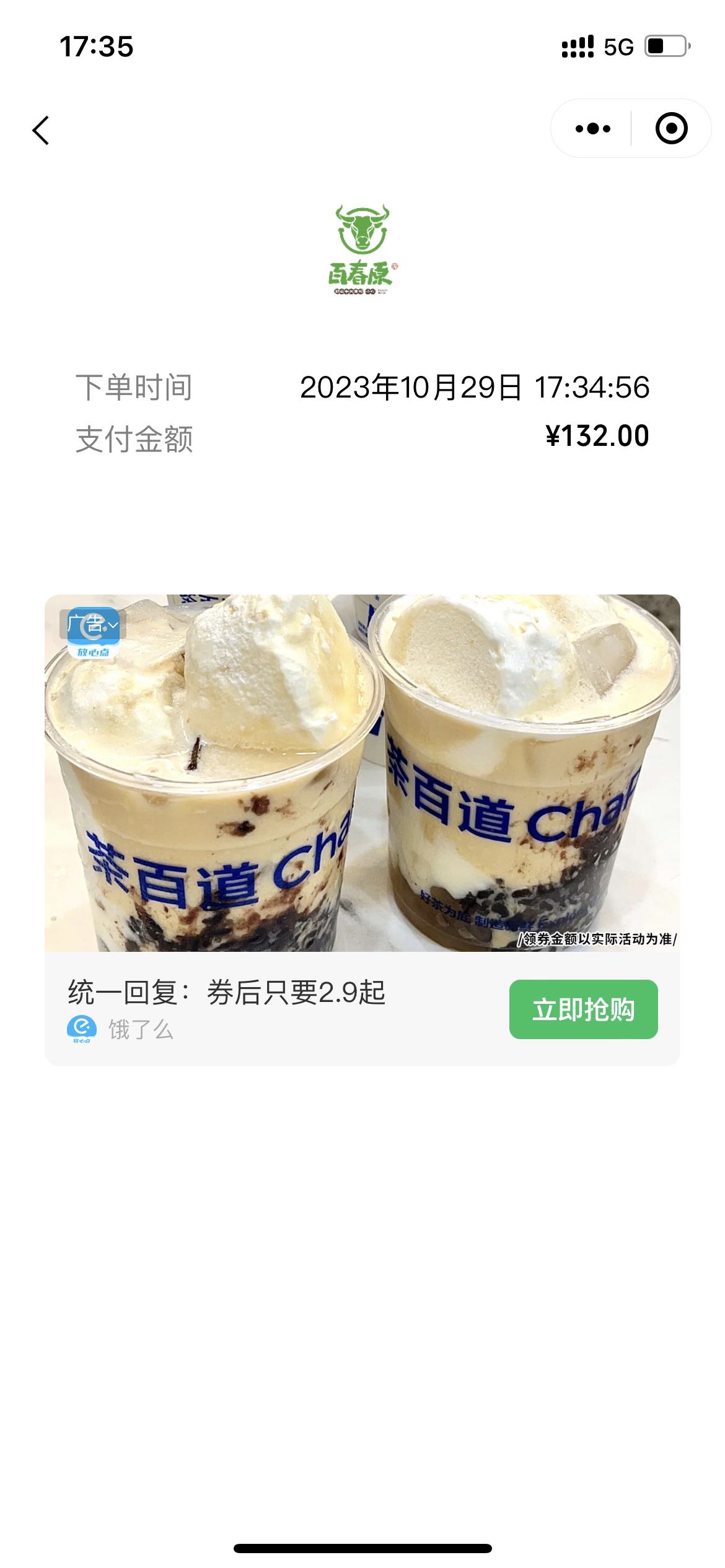Go back with the top-left arrow
The width and height of the screenshot is (725, 1568).
coord(41,130)
